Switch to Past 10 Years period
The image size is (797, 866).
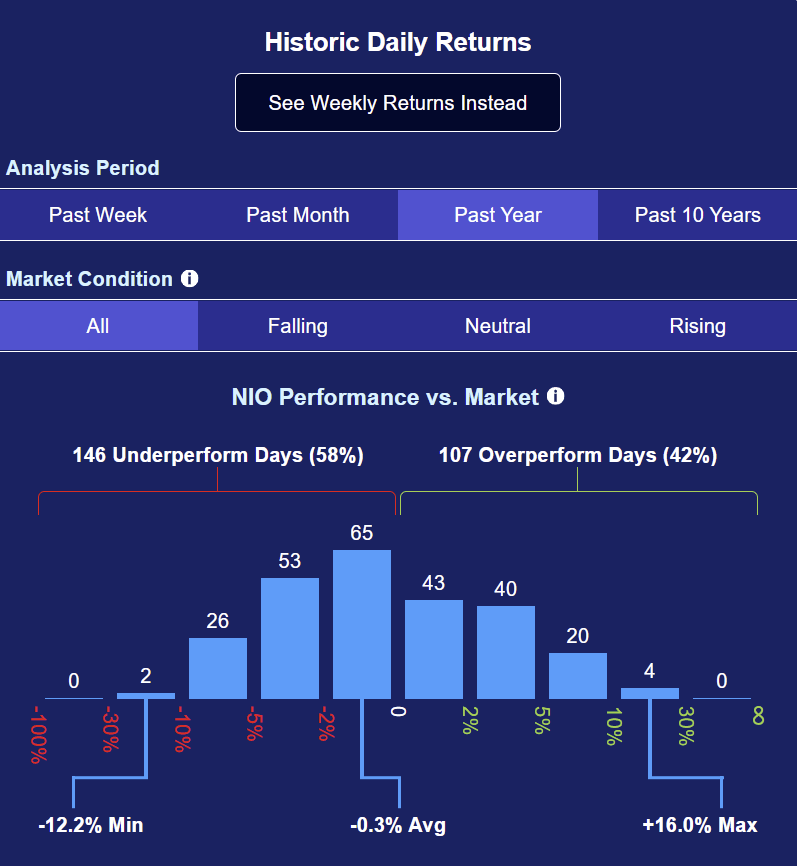click(697, 215)
